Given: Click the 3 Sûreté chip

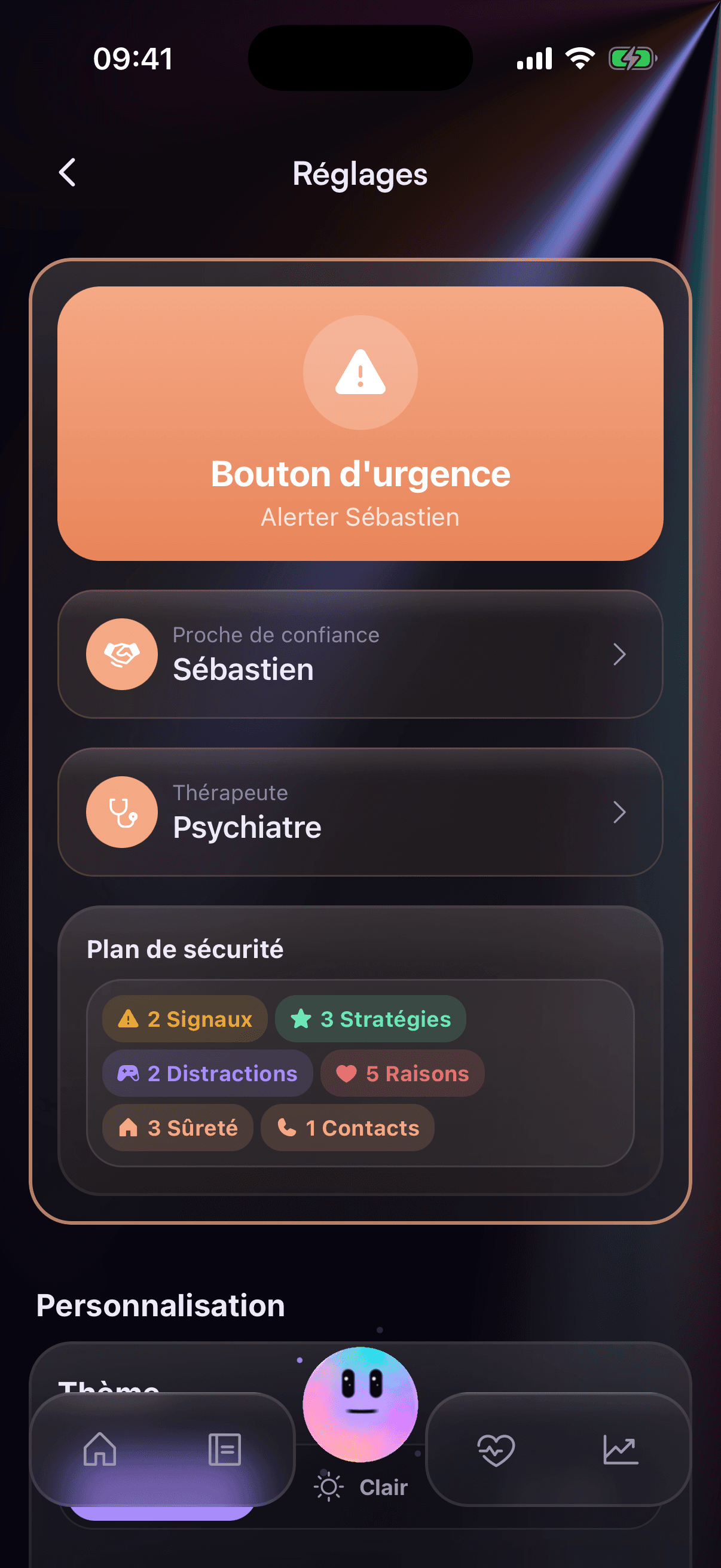Looking at the screenshot, I should [x=177, y=1128].
